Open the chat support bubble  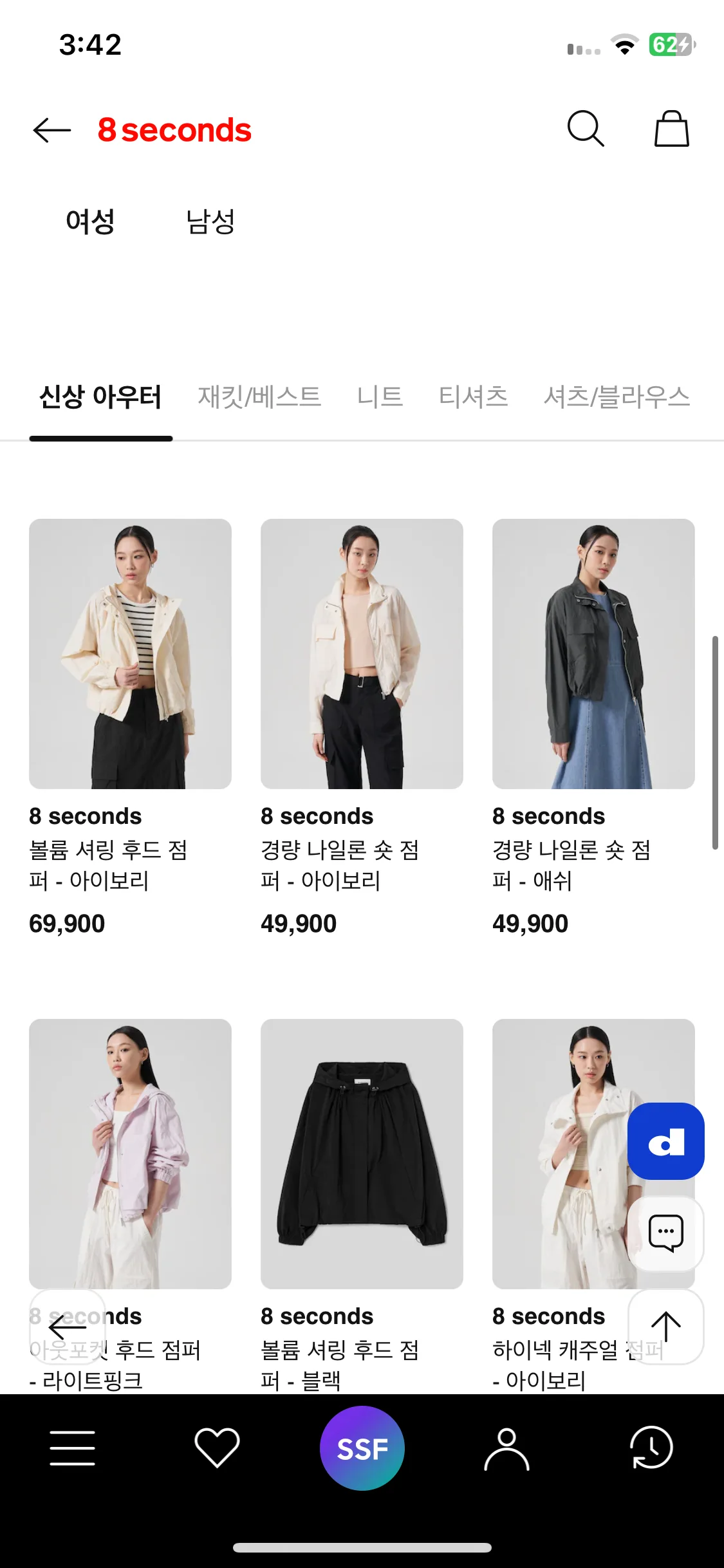[665, 1233]
